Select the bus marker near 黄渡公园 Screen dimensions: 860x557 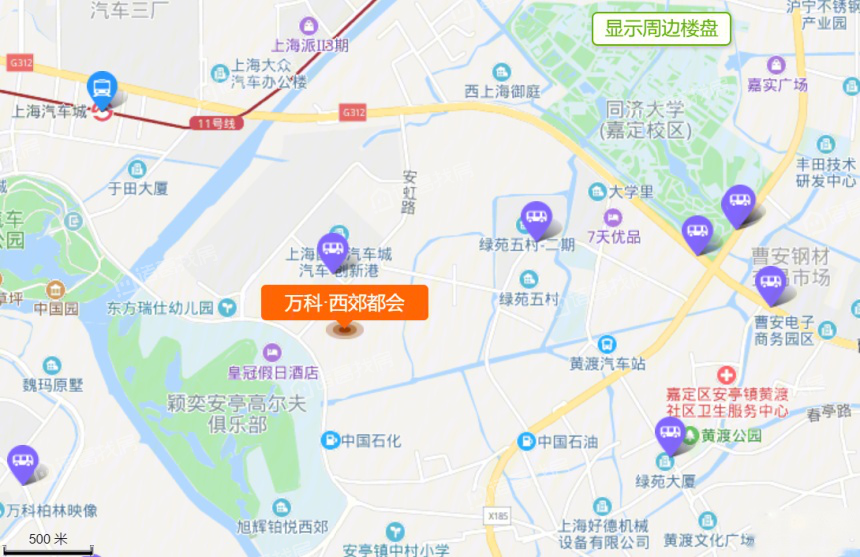(x=670, y=434)
